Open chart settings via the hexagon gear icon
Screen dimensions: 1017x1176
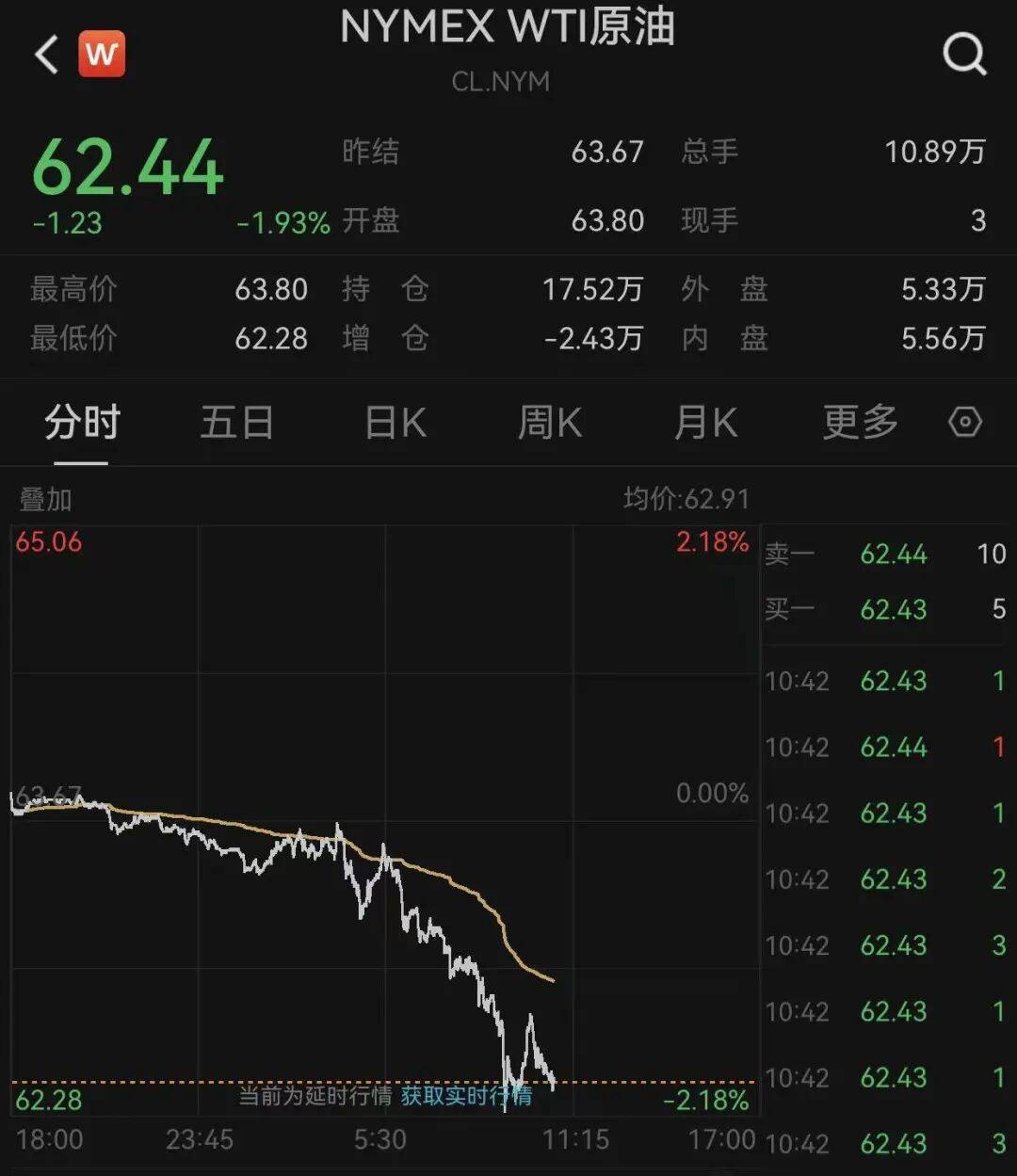point(966,423)
